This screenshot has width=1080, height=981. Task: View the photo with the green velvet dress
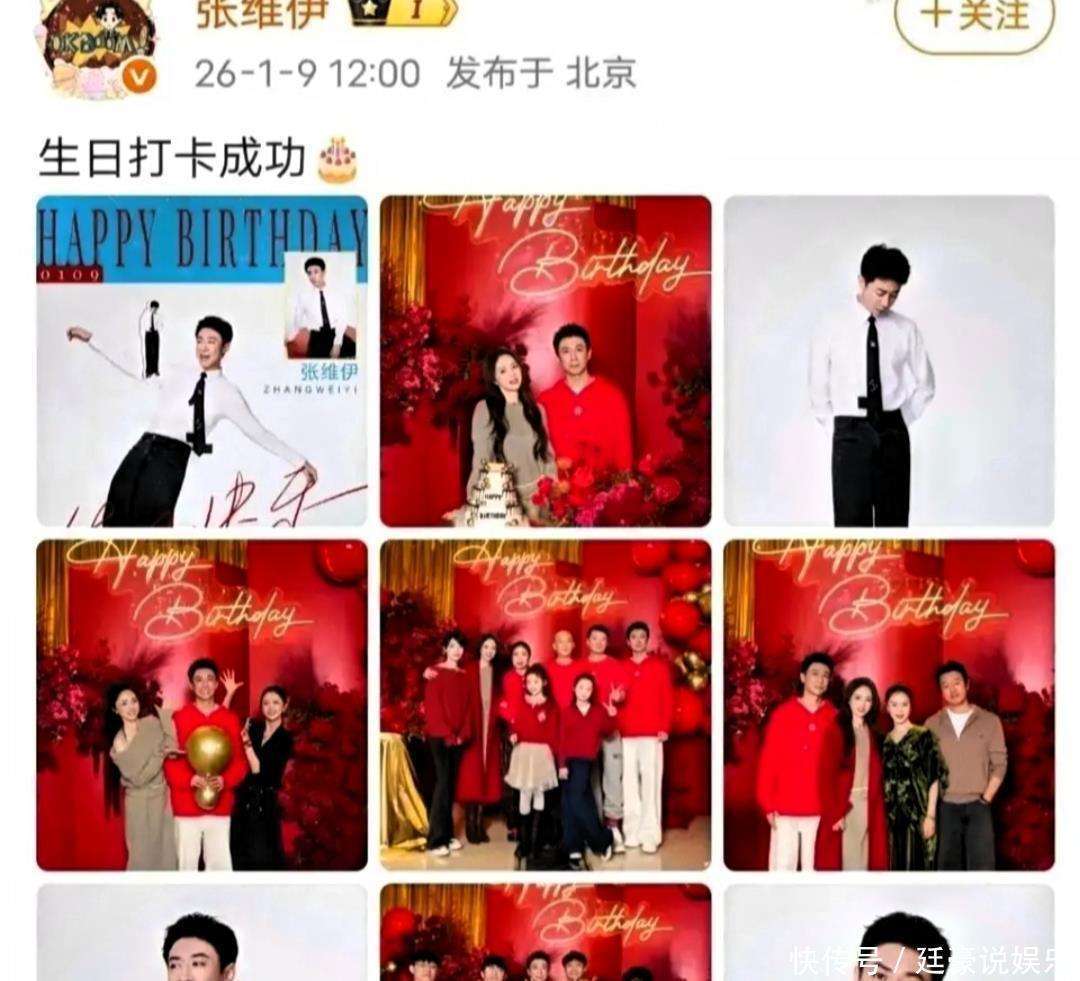[888, 705]
